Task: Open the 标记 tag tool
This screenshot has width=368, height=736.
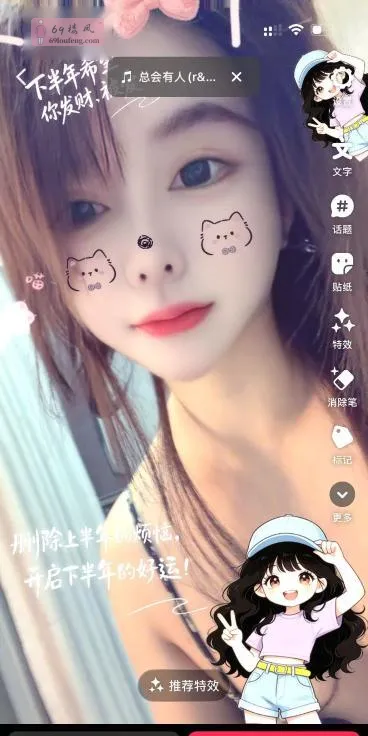Action: [x=342, y=445]
